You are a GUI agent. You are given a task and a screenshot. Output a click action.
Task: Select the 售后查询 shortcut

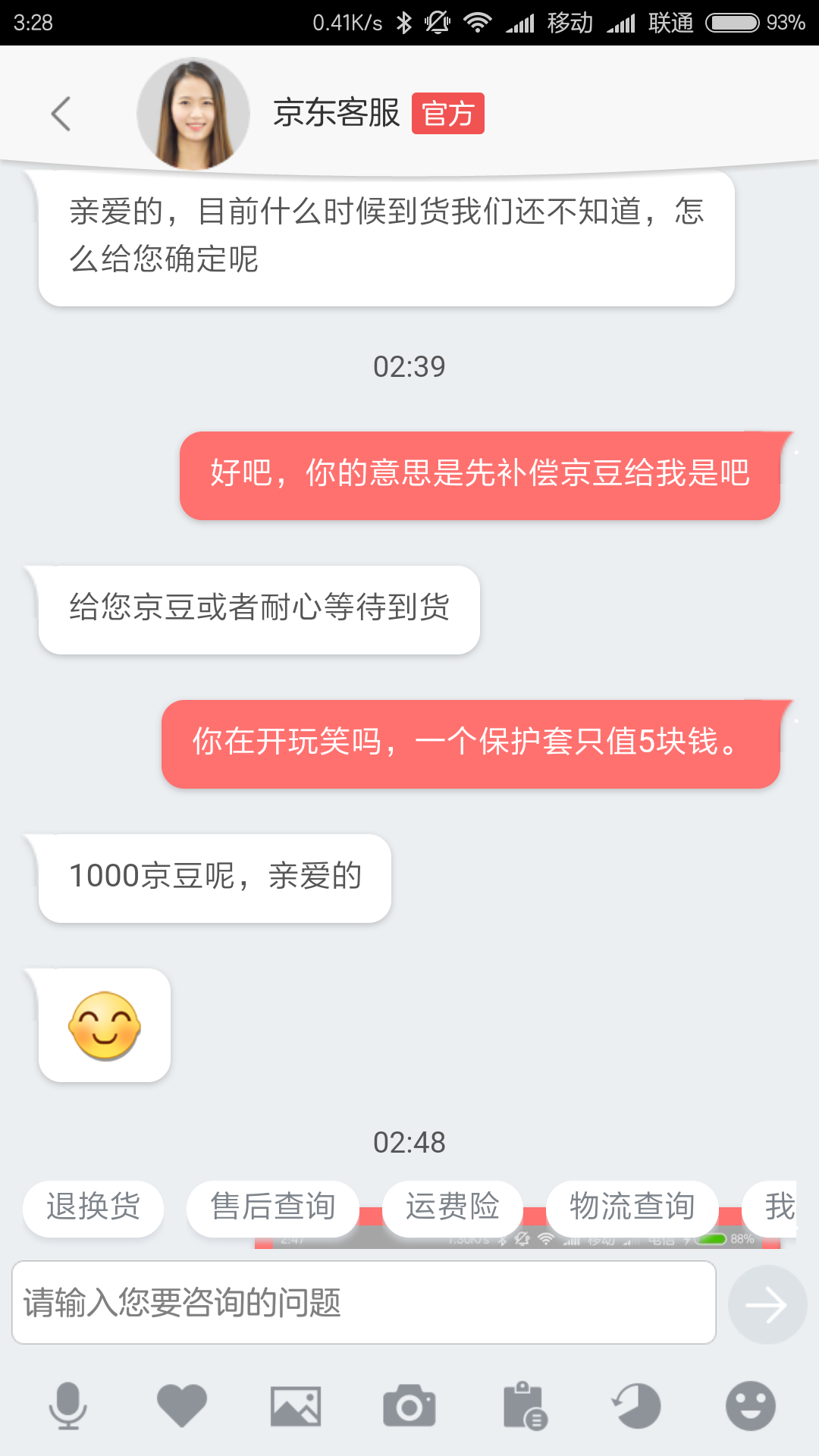tap(273, 1209)
